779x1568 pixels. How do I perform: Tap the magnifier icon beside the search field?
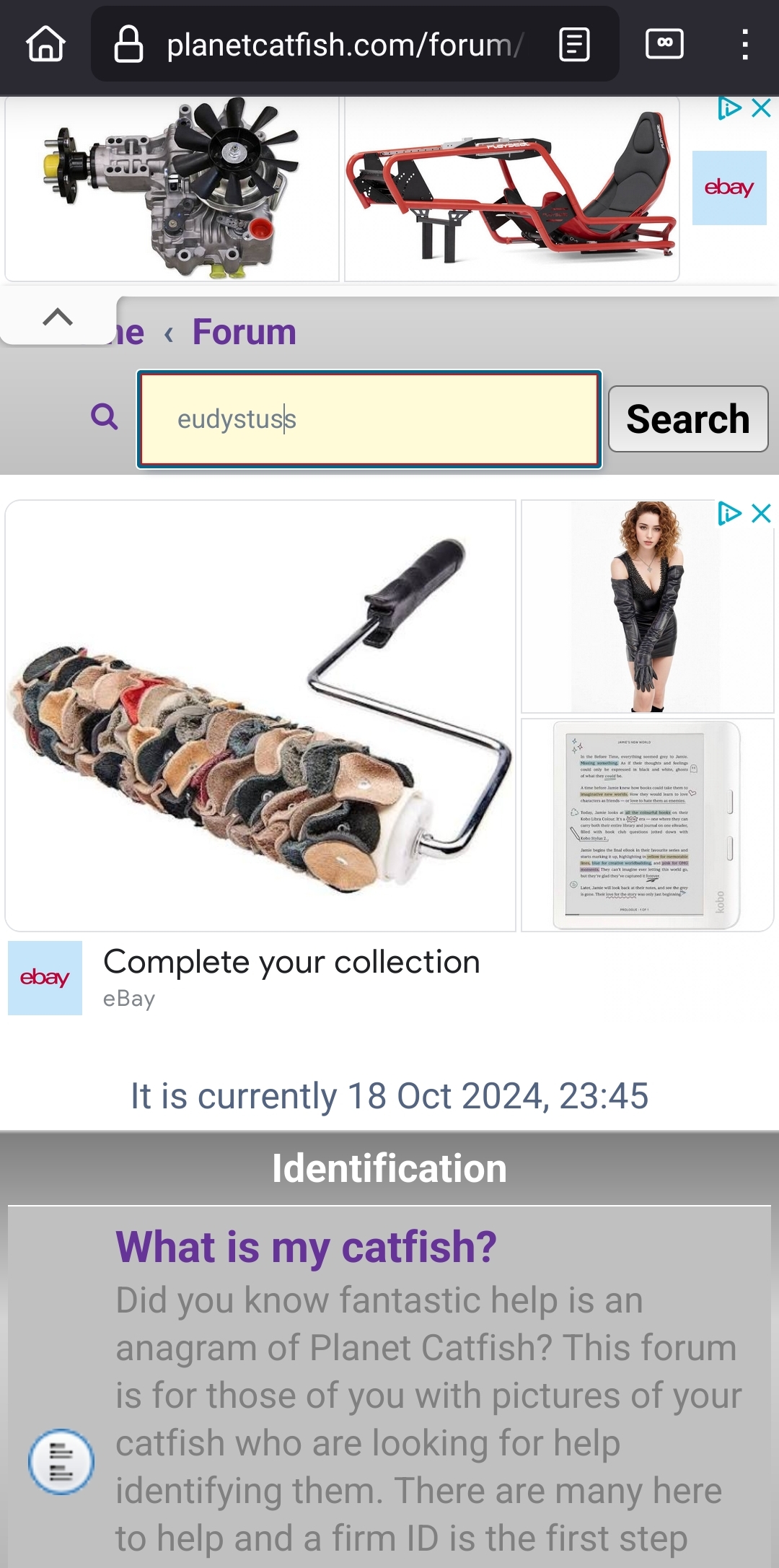click(105, 416)
